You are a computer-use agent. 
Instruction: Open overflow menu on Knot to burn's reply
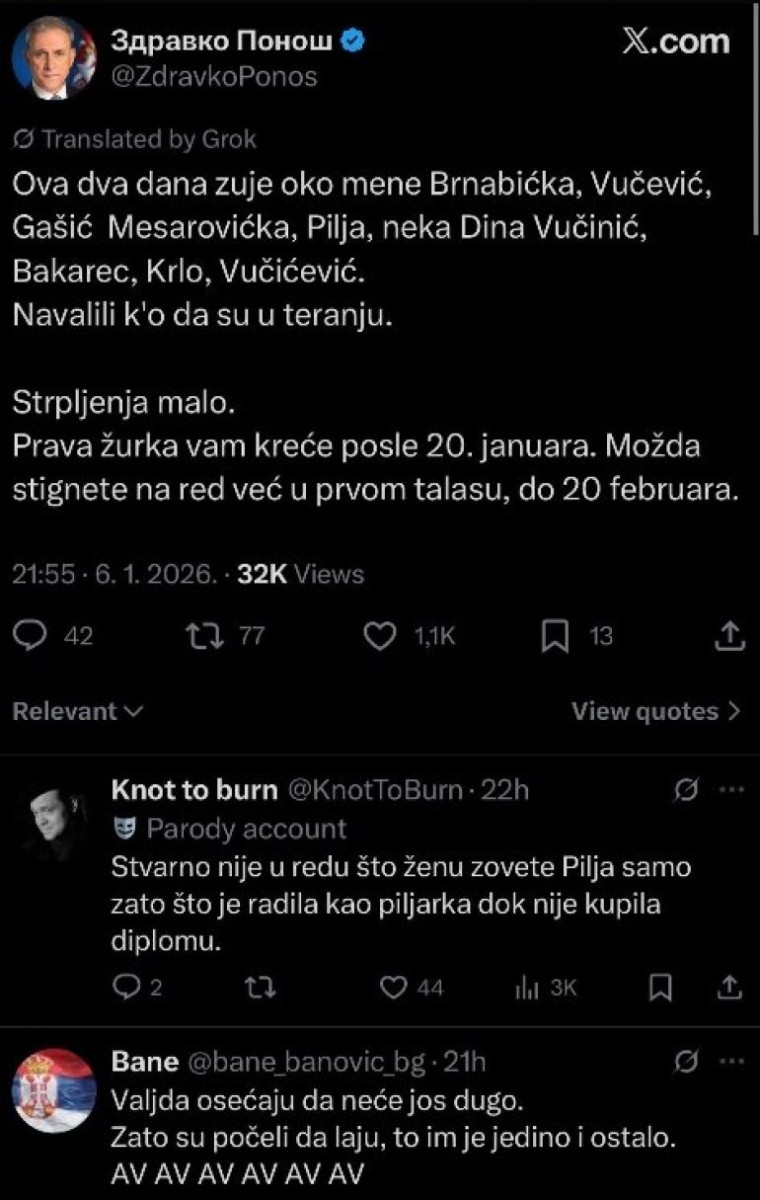pos(733,790)
